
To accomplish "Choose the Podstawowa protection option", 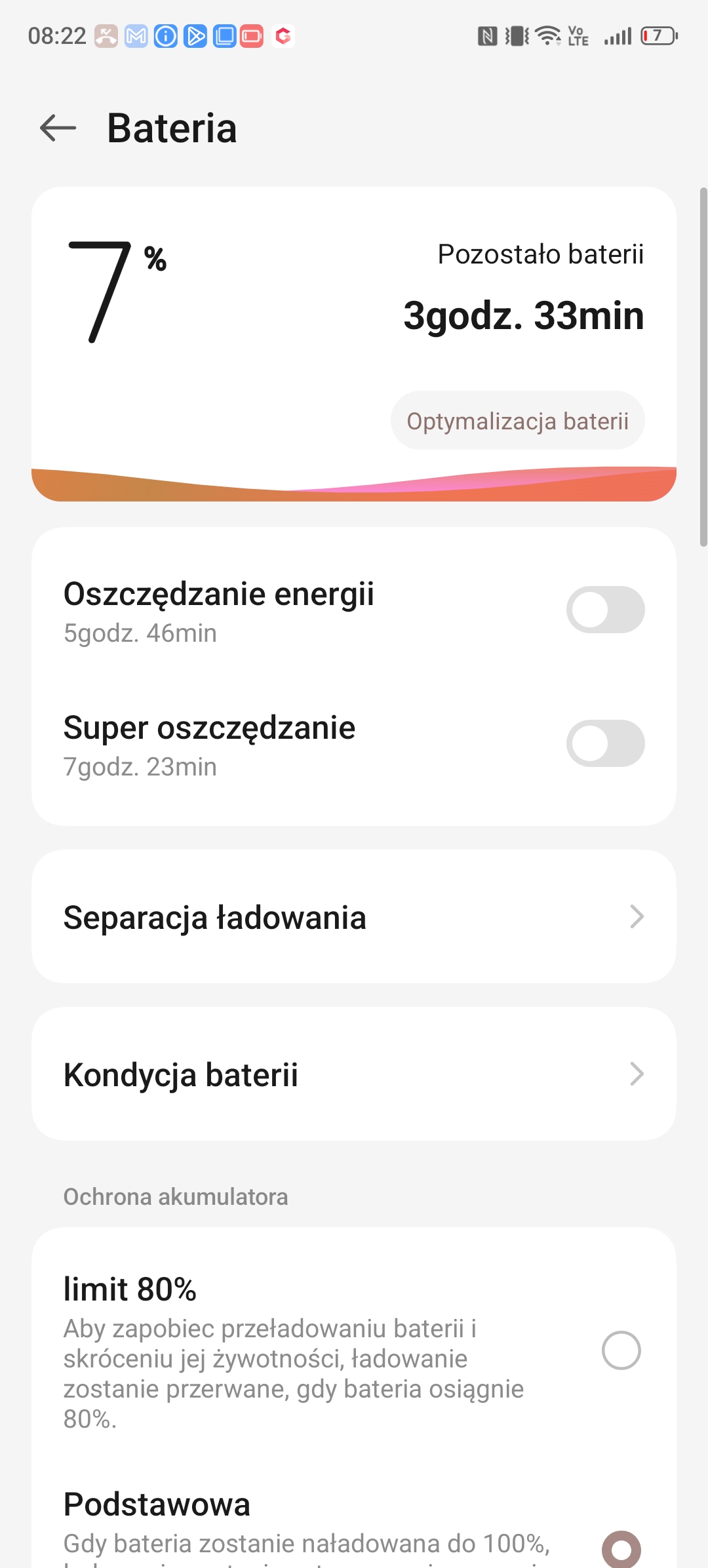I will [x=621, y=1548].
